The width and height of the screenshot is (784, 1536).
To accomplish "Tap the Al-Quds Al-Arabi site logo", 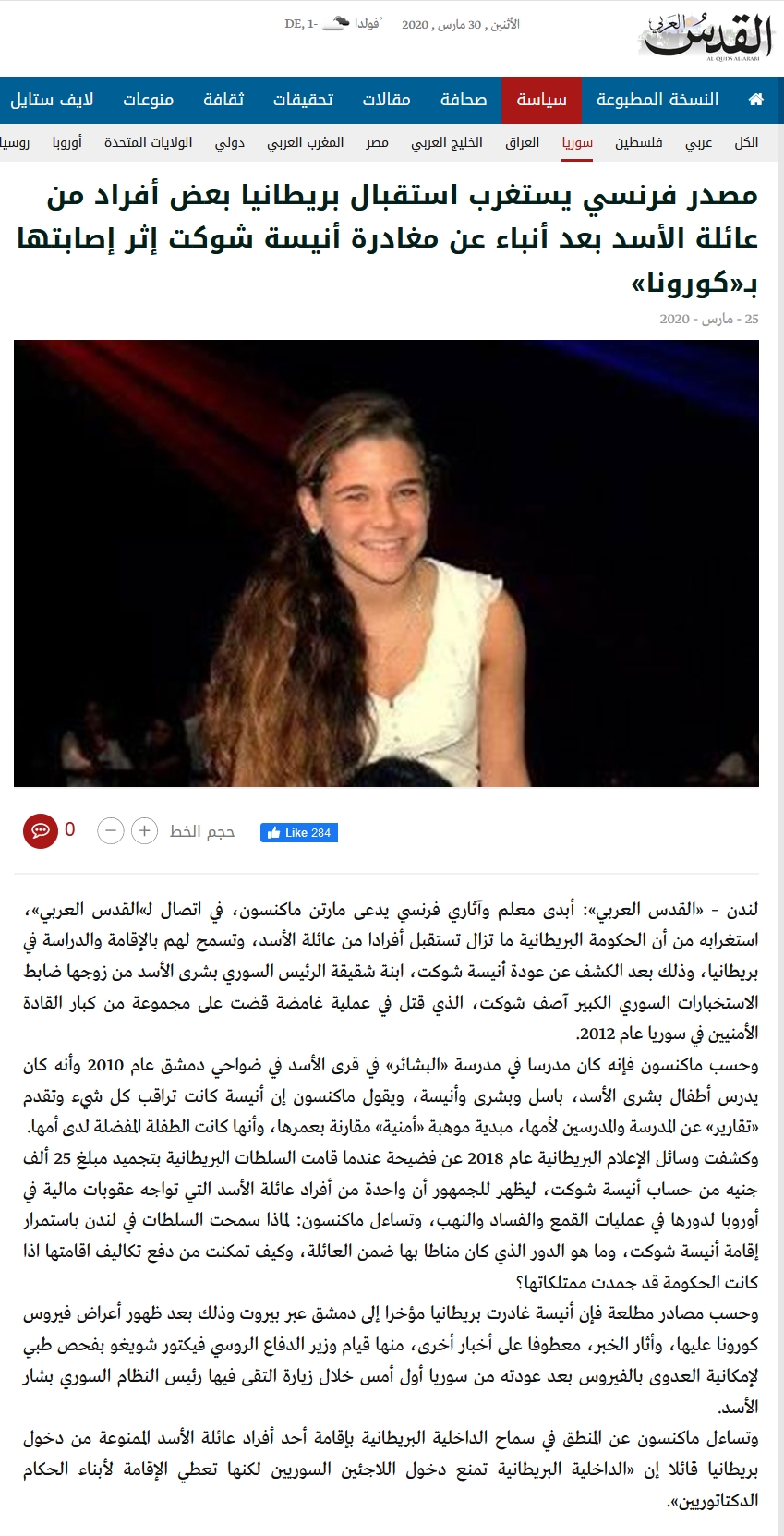I will pyautogui.click(x=704, y=37).
